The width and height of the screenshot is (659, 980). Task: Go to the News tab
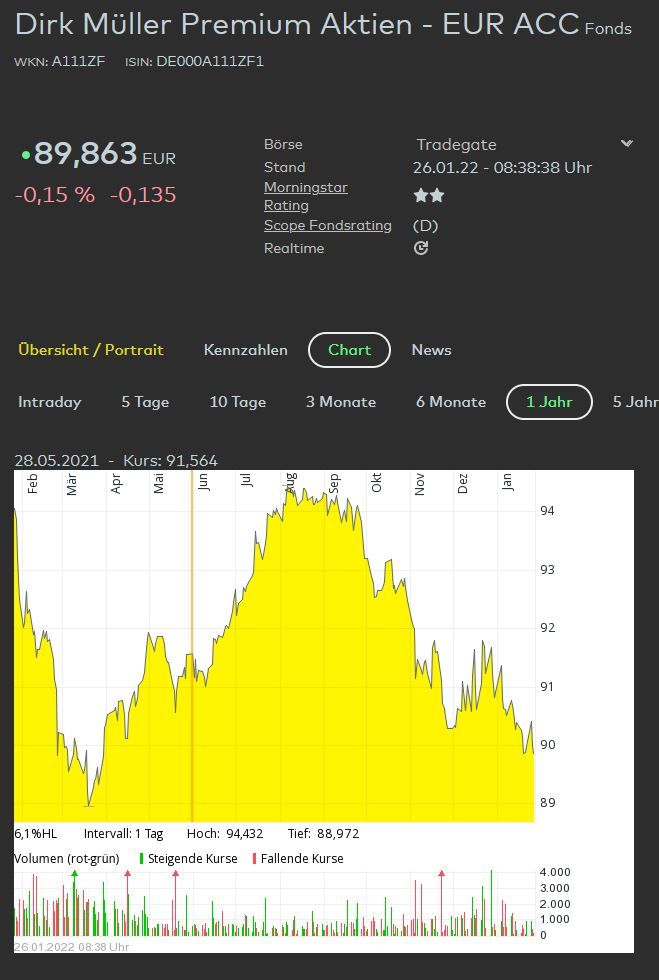click(x=431, y=350)
